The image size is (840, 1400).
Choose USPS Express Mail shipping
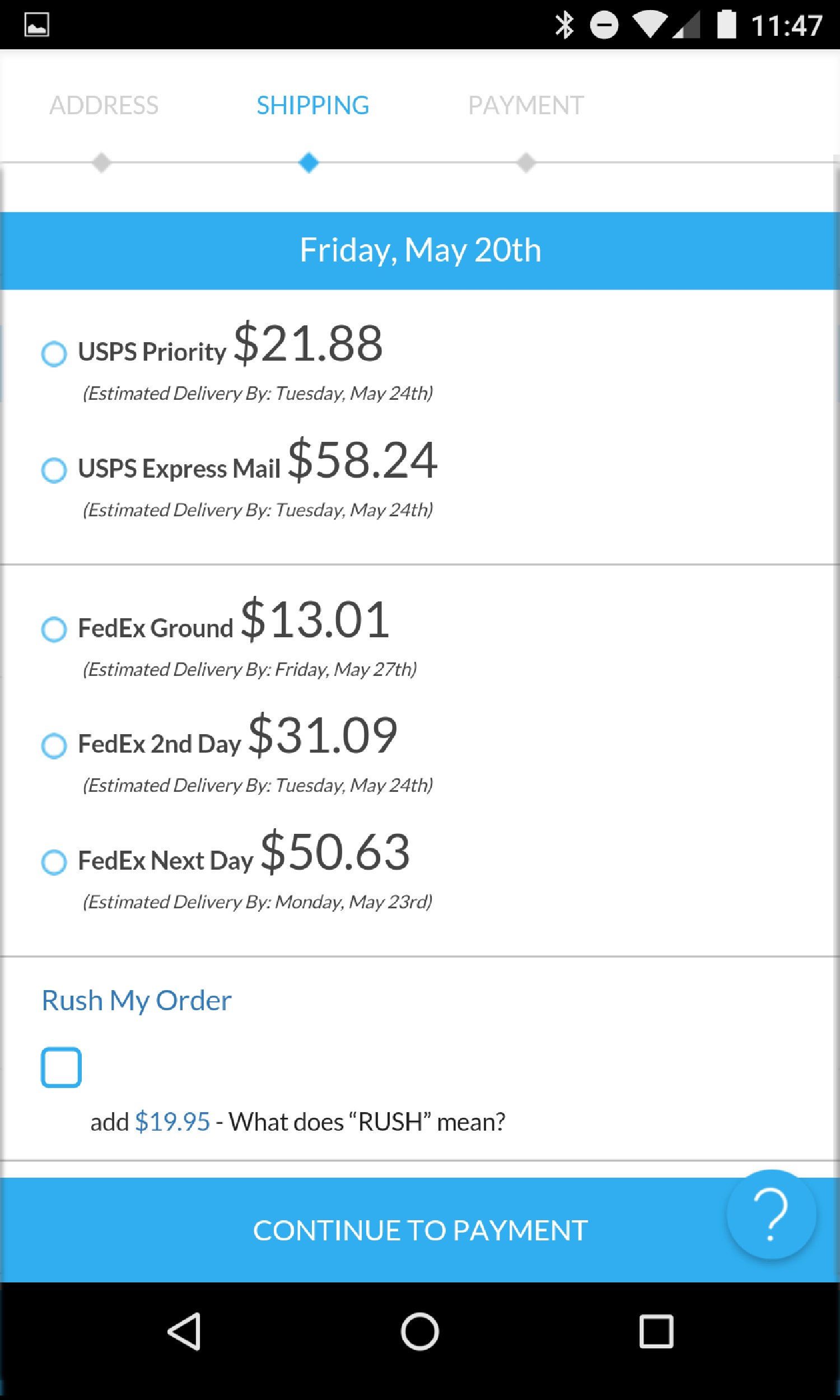(54, 470)
